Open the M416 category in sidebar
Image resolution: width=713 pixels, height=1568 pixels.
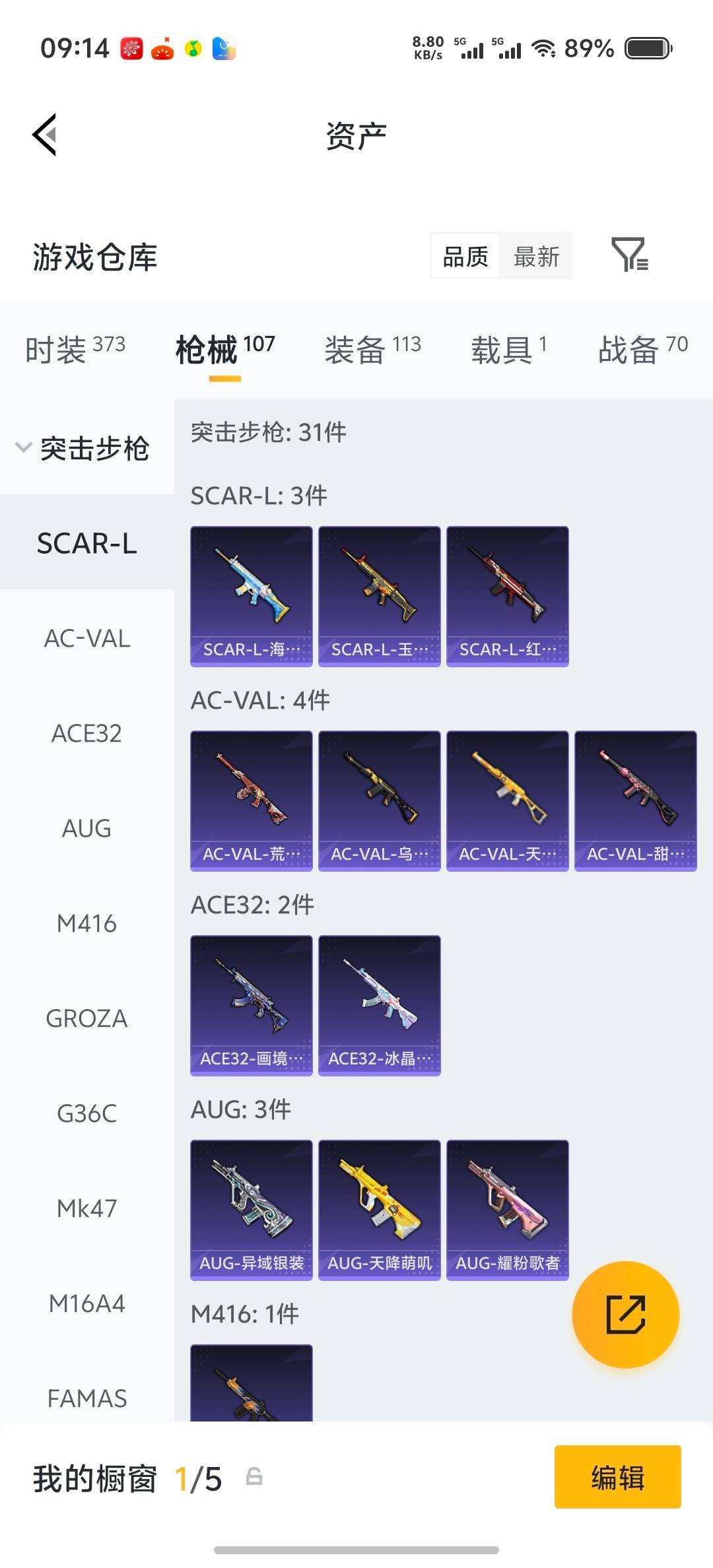tap(86, 924)
